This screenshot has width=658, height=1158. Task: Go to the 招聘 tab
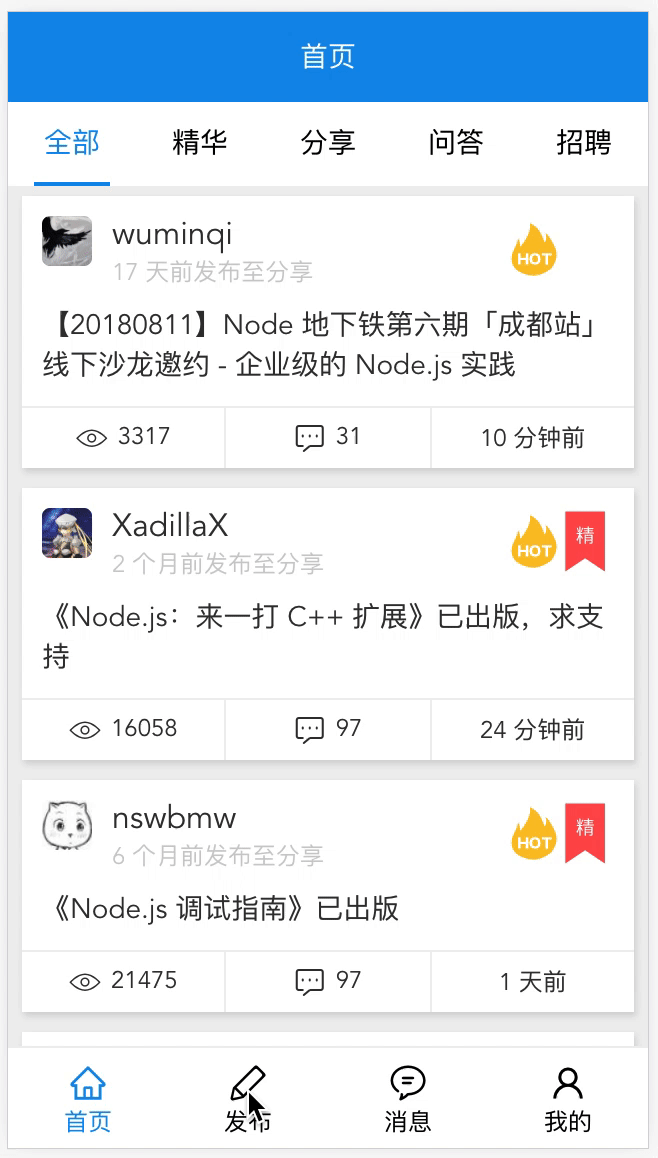584,143
